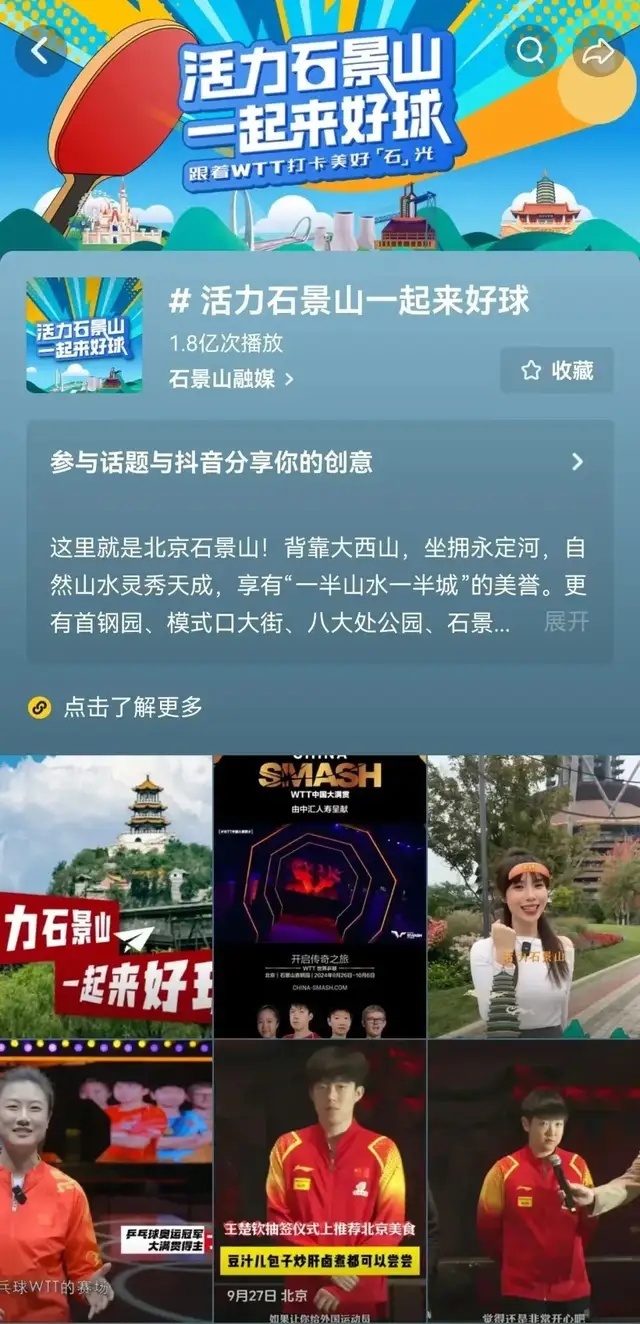
Task: Open search from the top bar
Action: [530, 52]
